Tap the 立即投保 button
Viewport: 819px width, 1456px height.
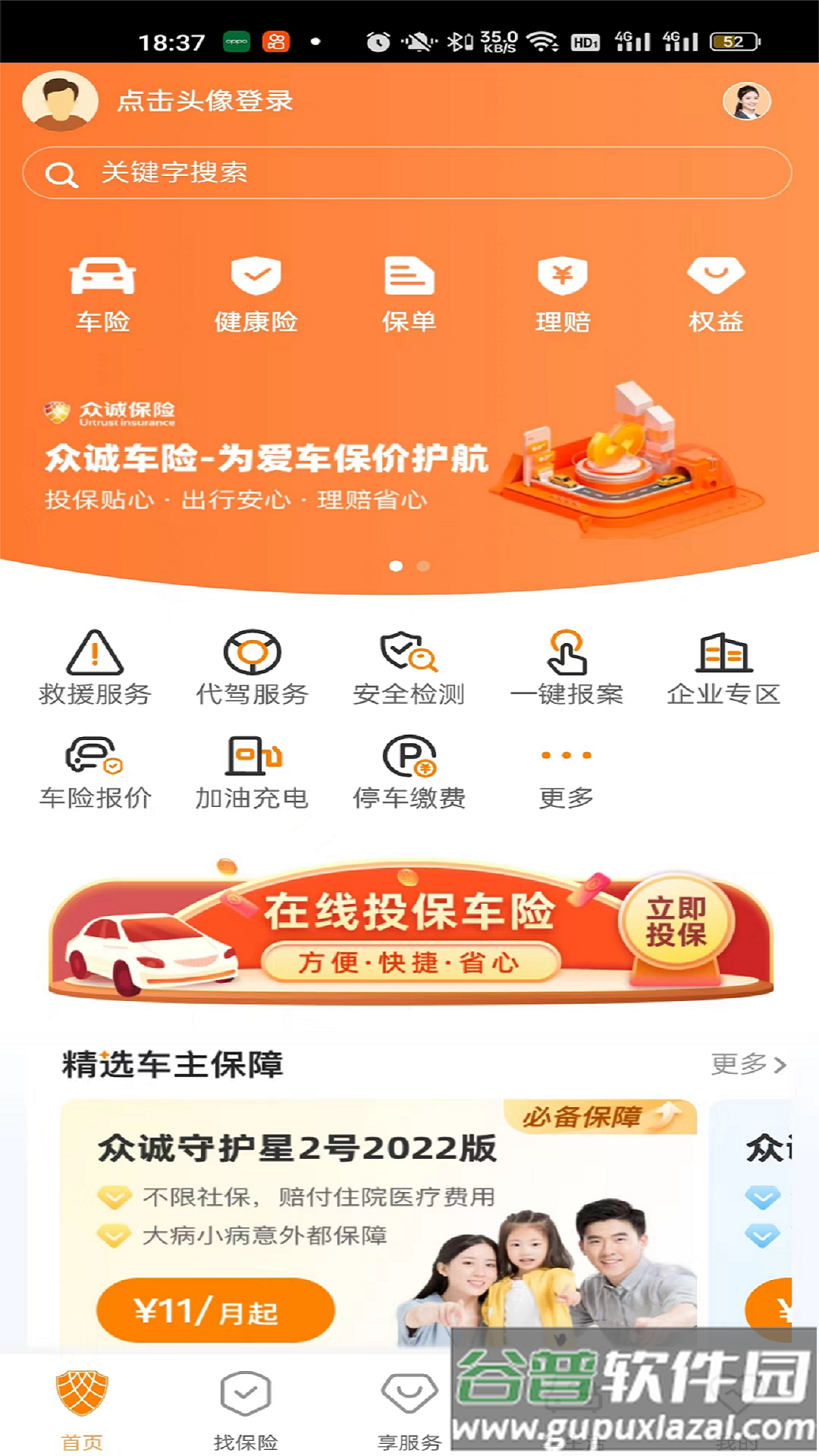676,921
